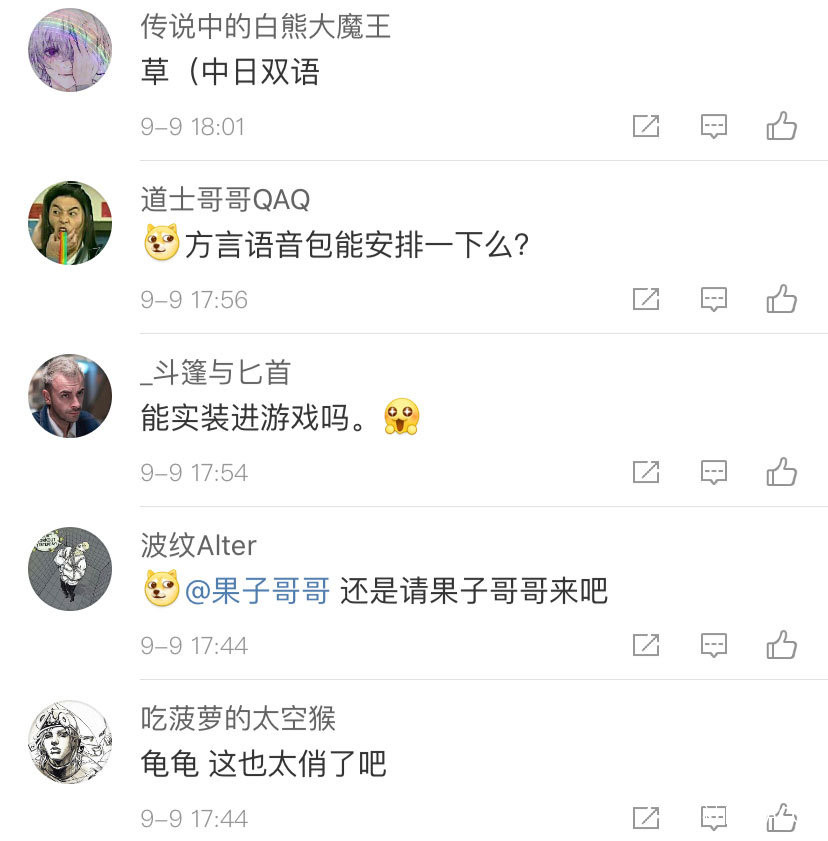The image size is (828, 841).
Task: Like _斗篷与匕首's comment
Action: coord(781,472)
